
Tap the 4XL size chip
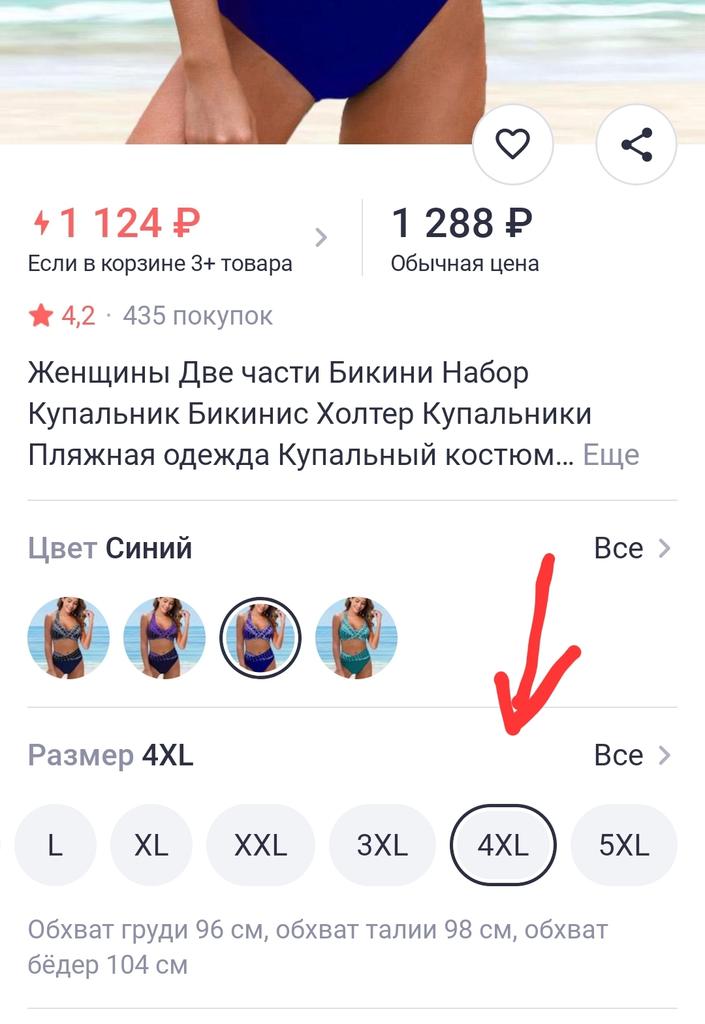(x=503, y=845)
